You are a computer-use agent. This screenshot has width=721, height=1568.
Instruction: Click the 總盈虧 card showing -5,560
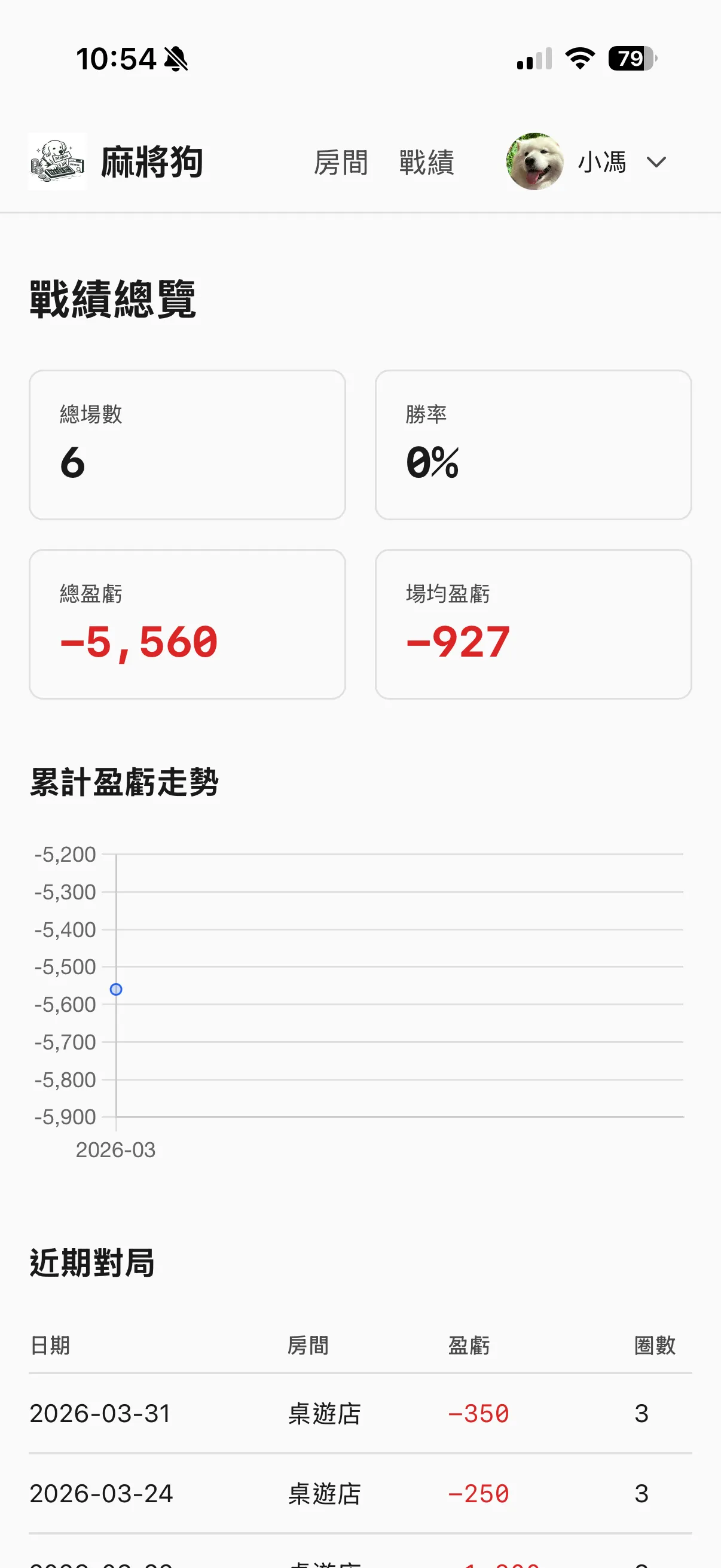click(187, 623)
